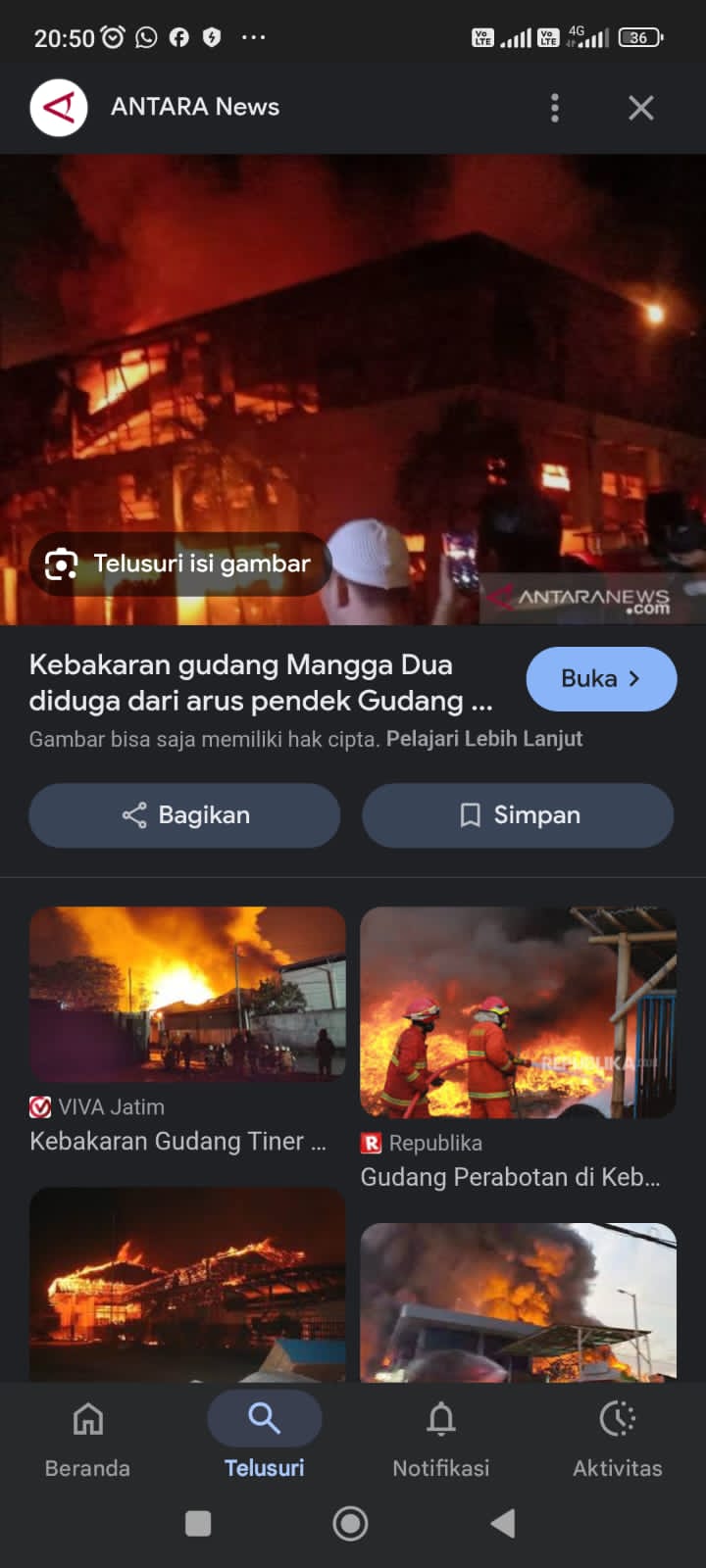The height and width of the screenshot is (1568, 706).
Task: Open the three-dot overflow menu
Action: [x=555, y=108]
